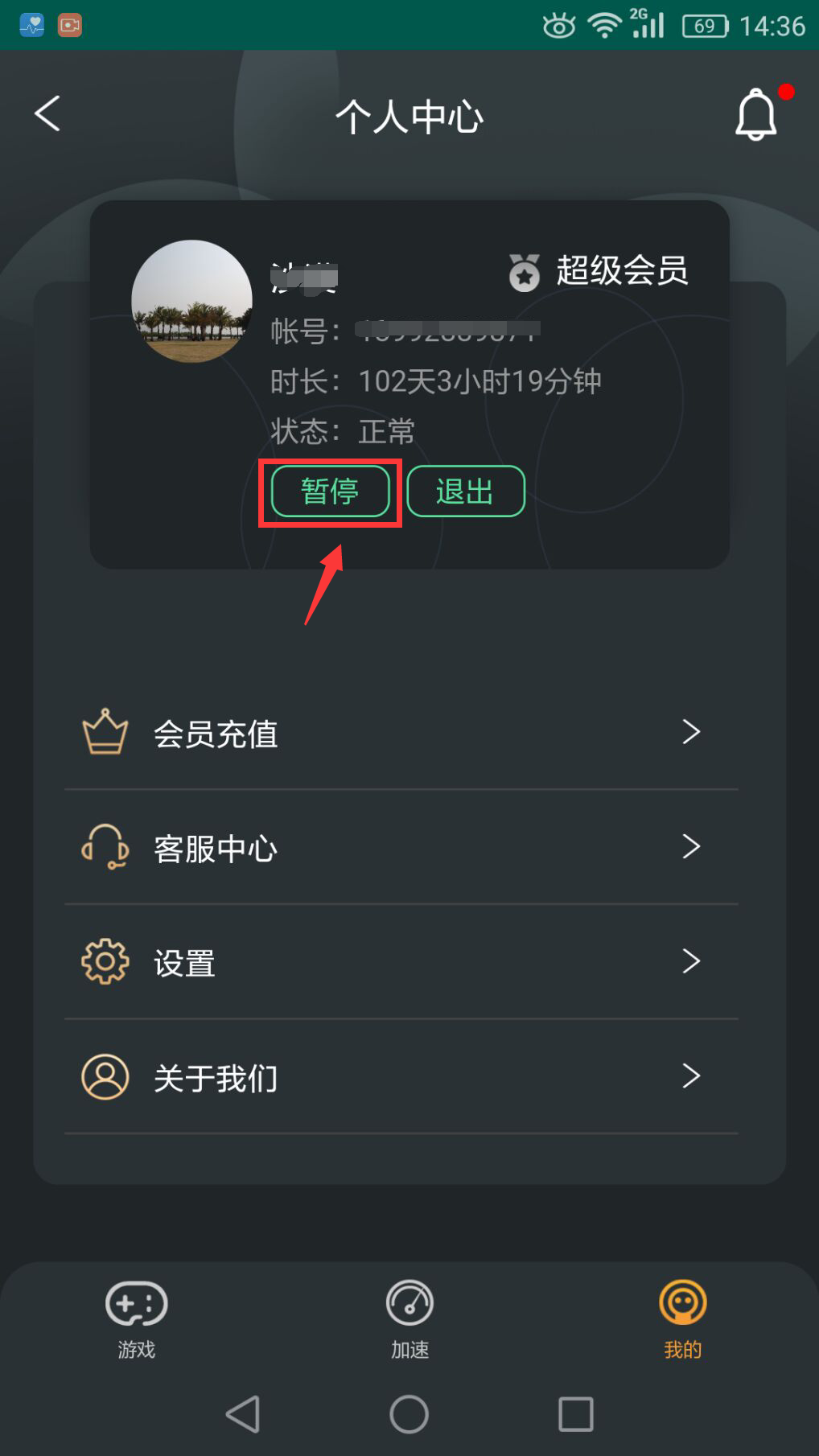Log out with the 退出 button
Viewport: 819px width, 1456px height.
click(465, 492)
